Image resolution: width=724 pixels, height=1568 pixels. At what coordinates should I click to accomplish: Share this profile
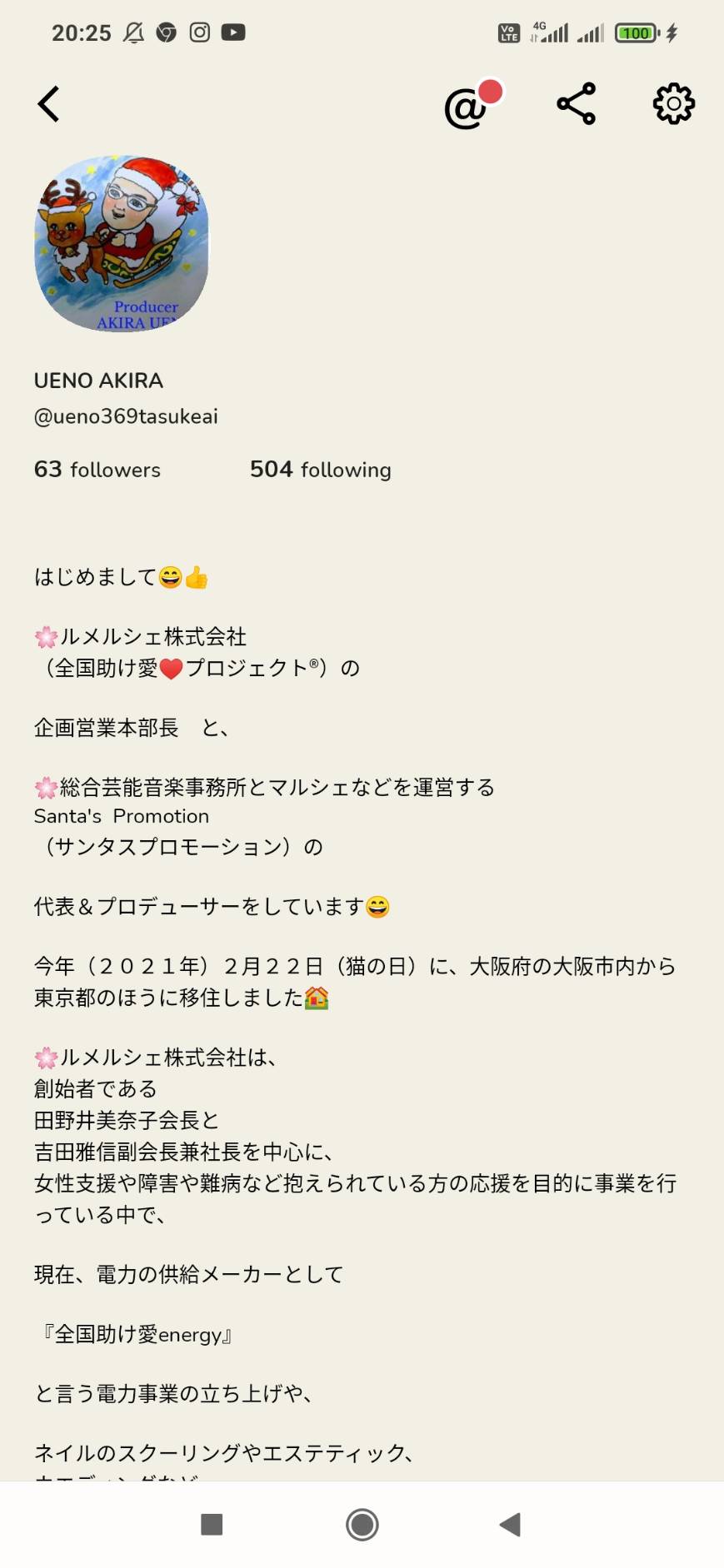(x=576, y=104)
